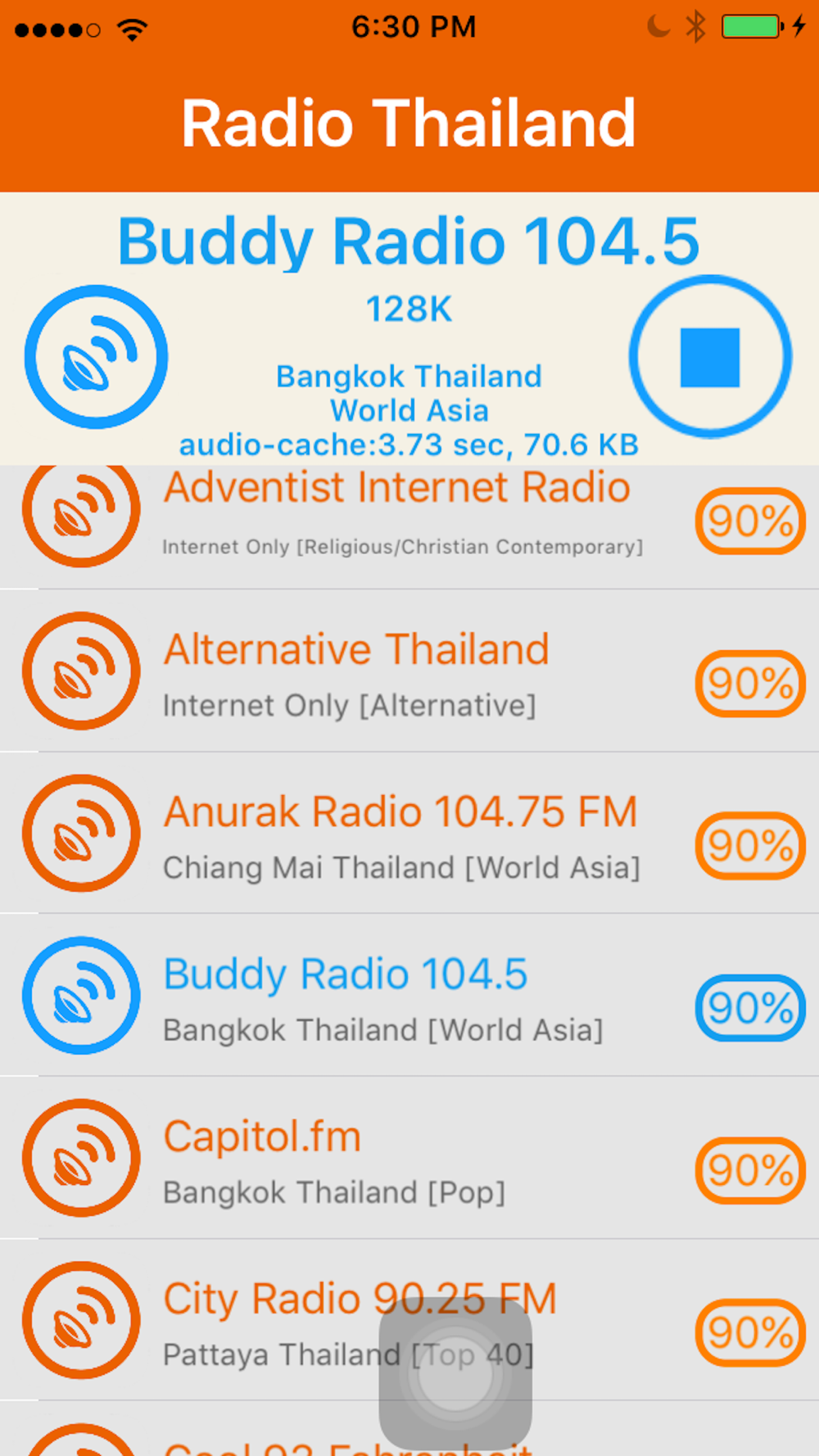Tap the speaker icon in the player

[97, 356]
